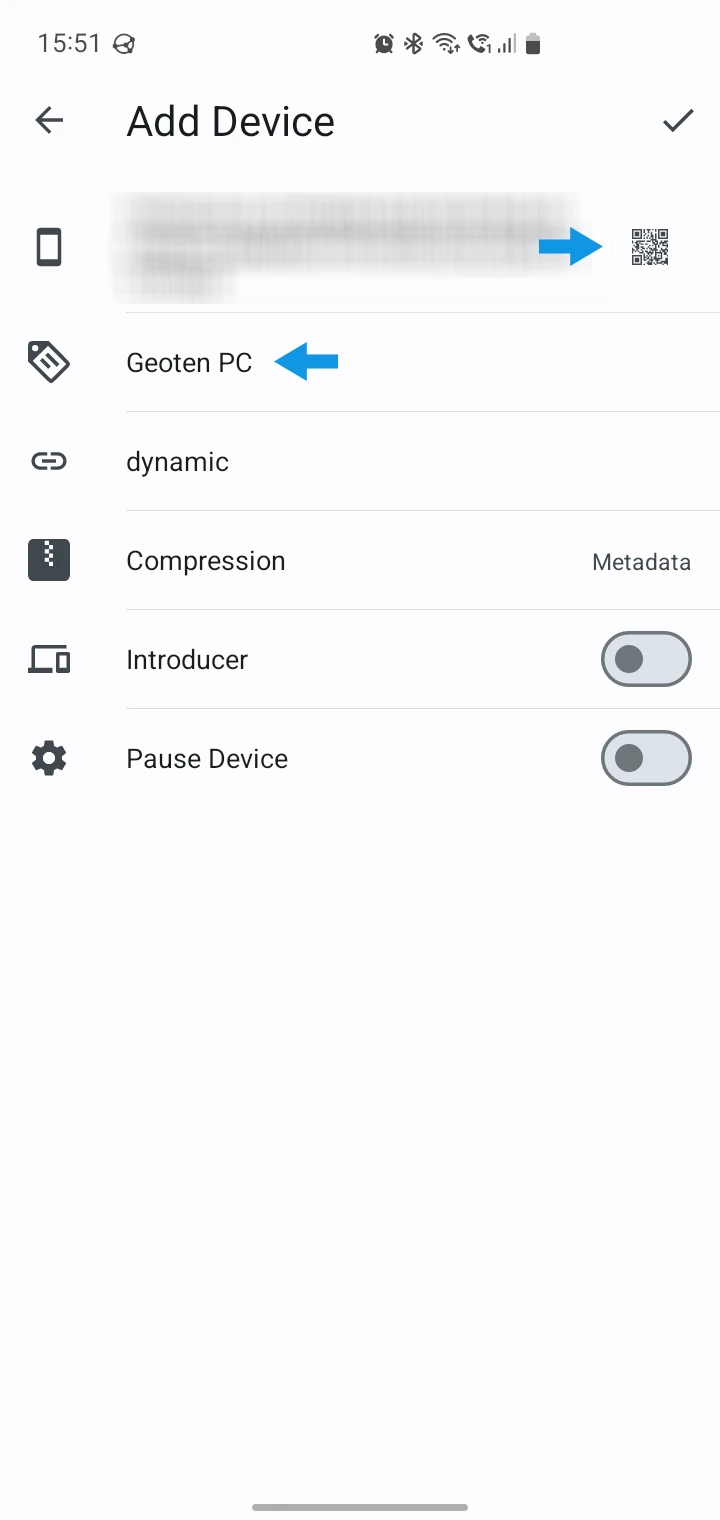
Task: Click the link icon next to dynamic
Action: (x=48, y=461)
